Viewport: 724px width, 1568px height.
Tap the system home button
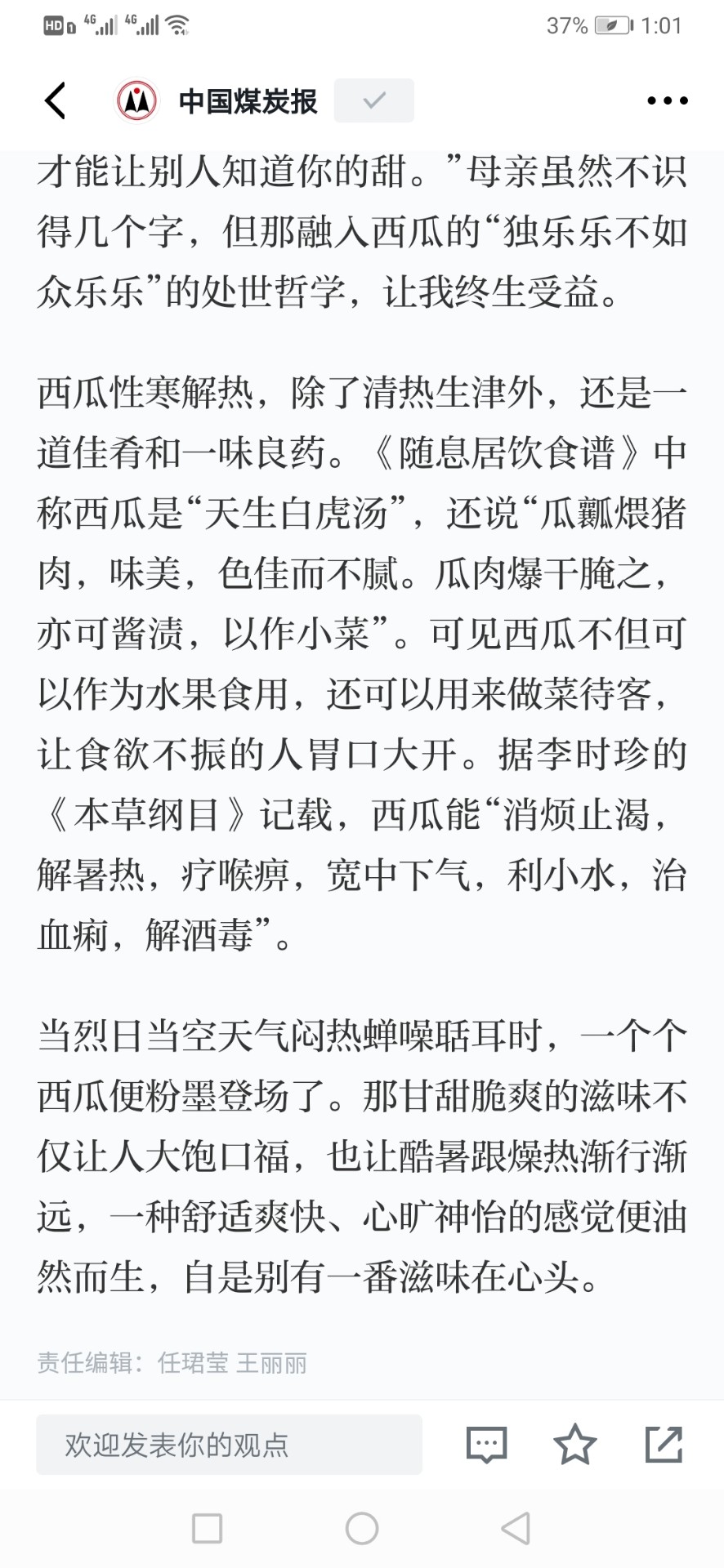362,1528
